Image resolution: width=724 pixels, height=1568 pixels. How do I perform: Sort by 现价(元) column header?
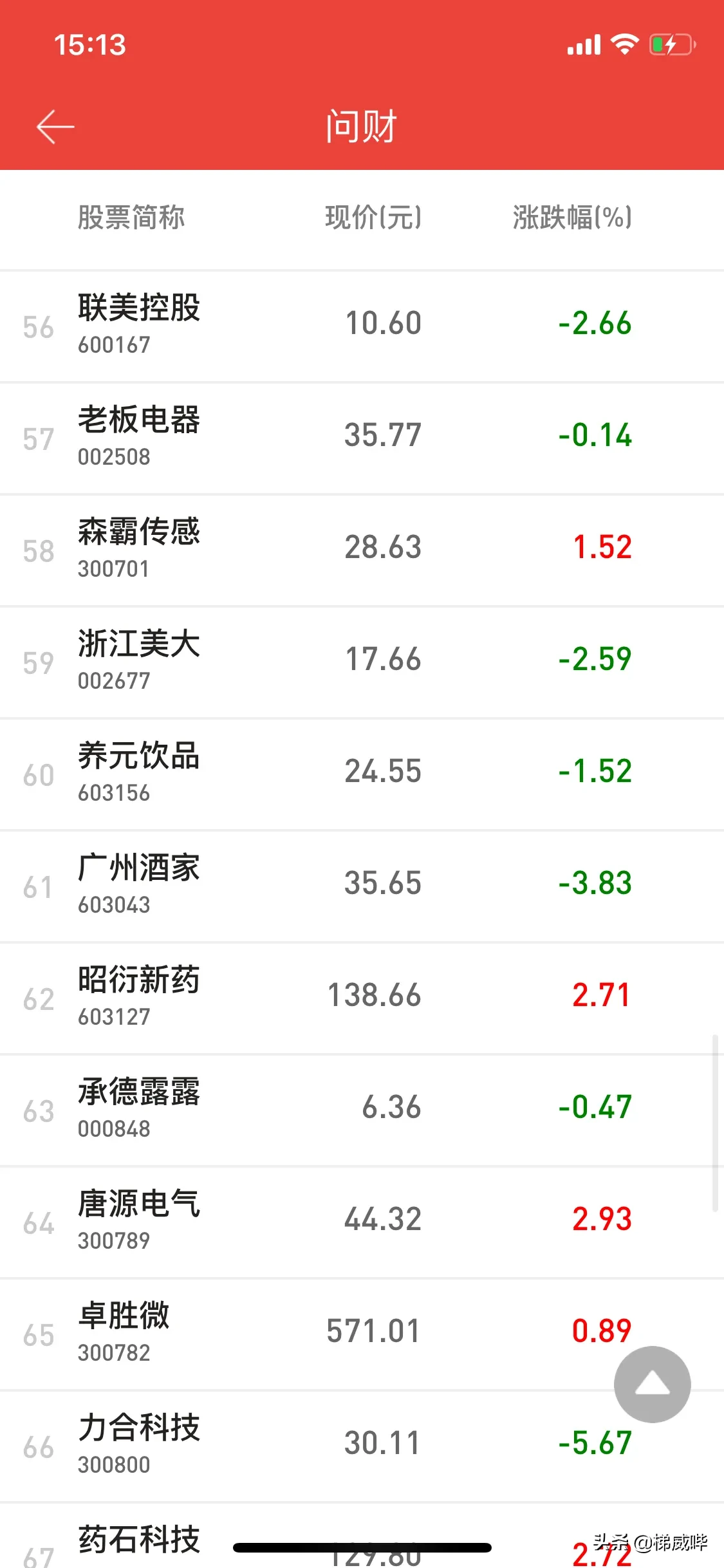click(x=373, y=218)
